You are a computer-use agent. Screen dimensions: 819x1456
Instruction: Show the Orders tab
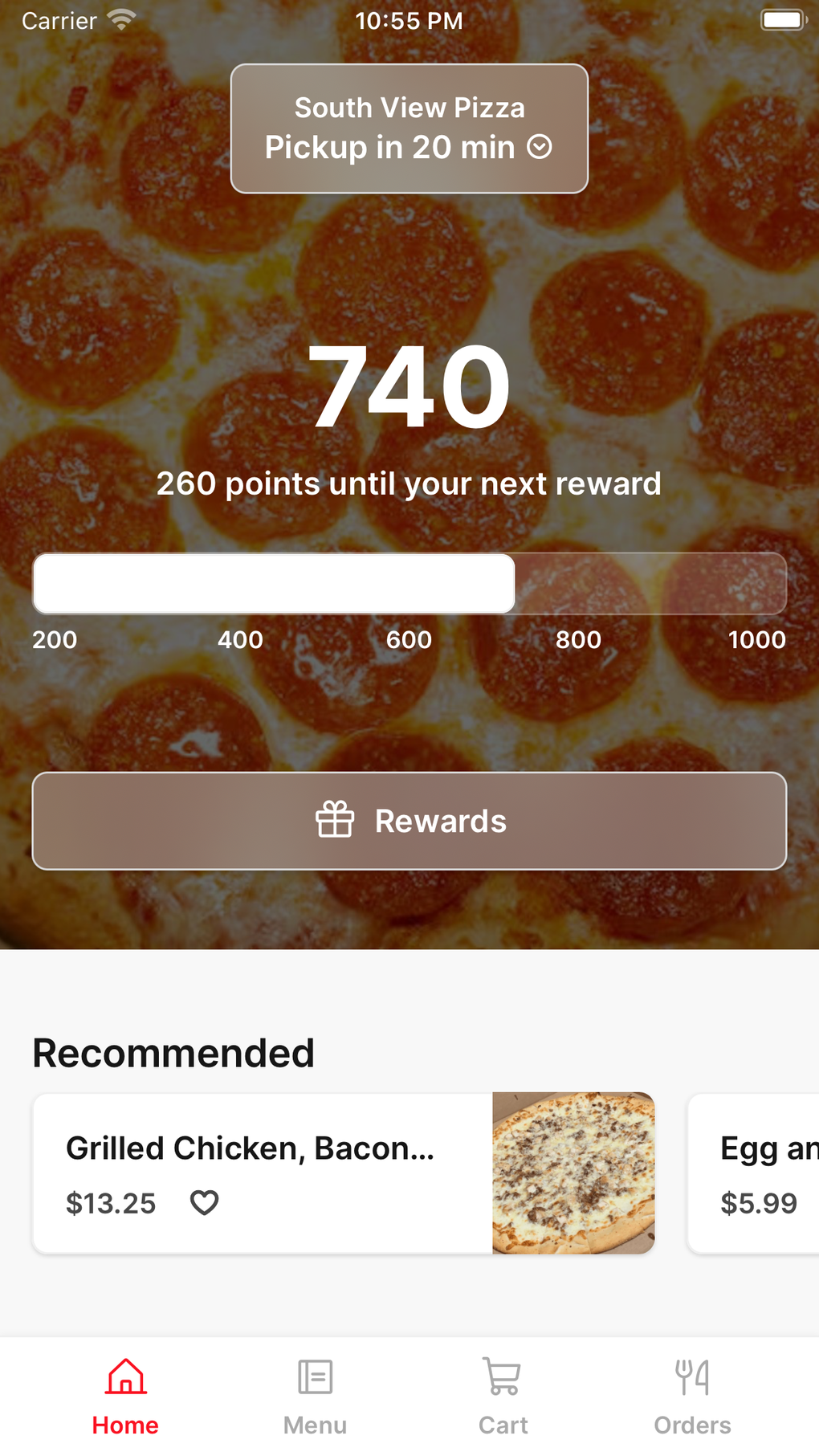point(692,1396)
